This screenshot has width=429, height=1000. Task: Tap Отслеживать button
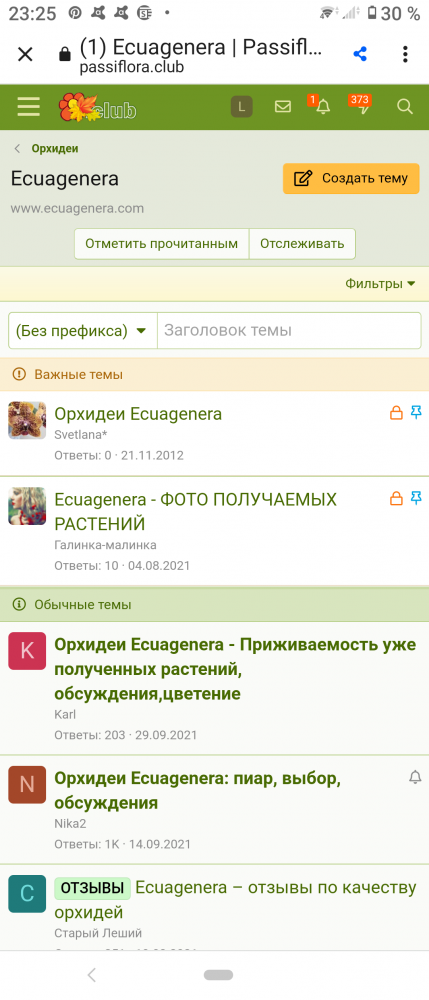click(x=302, y=244)
